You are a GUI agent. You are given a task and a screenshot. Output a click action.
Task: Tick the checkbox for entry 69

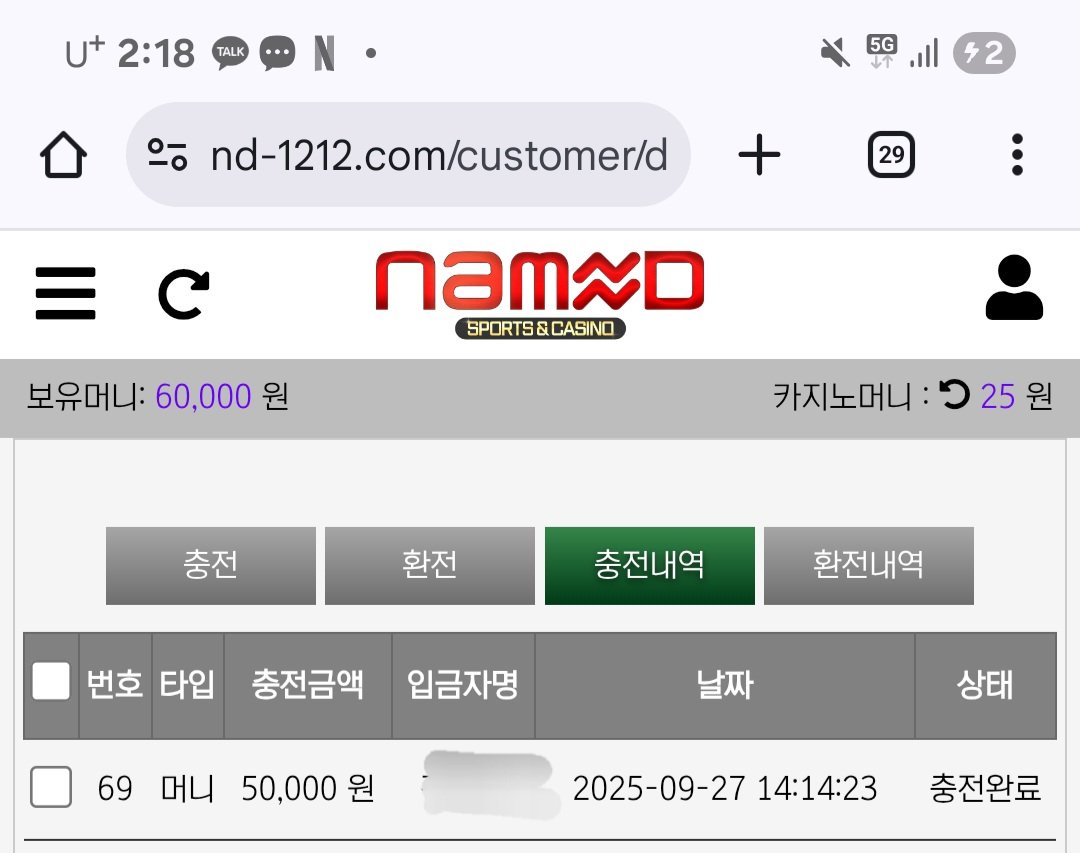(x=51, y=788)
